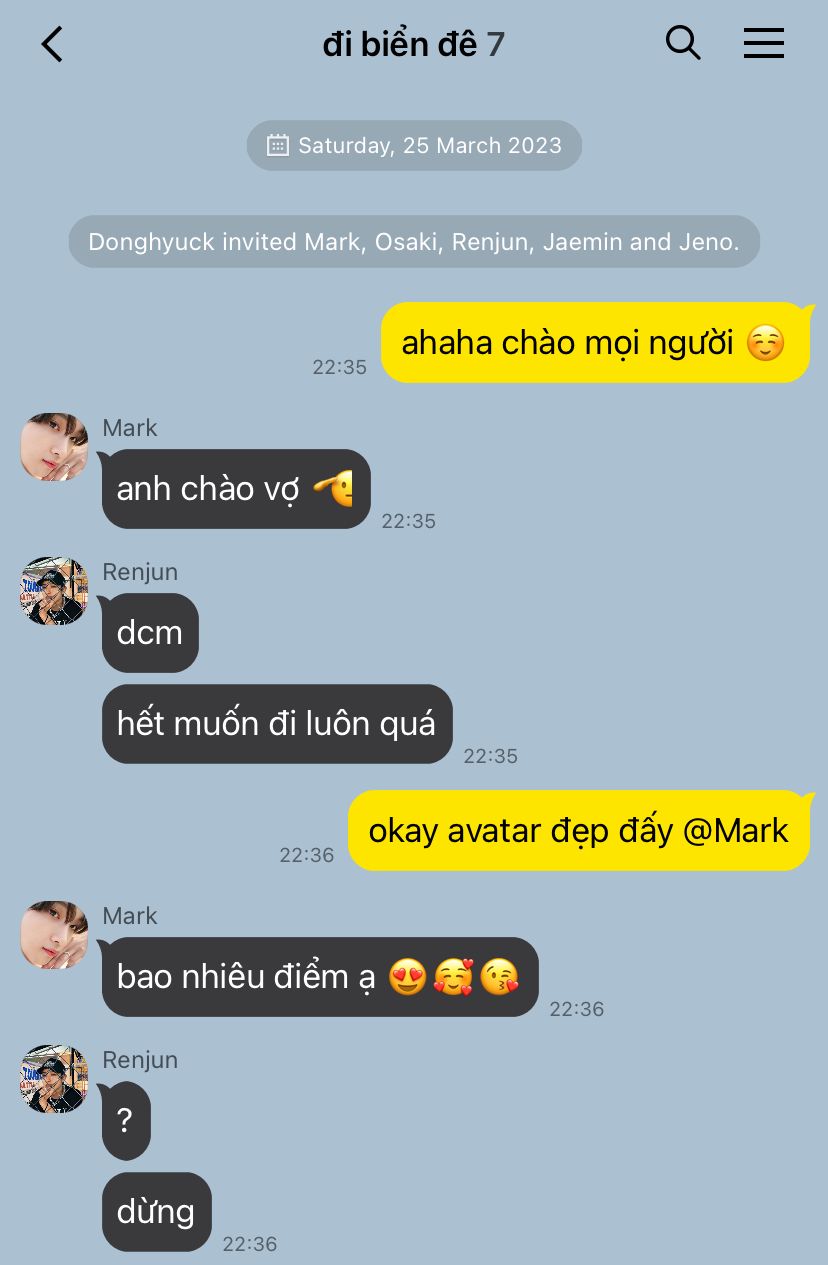The width and height of the screenshot is (828, 1265).
Task: View Renjun's profile photo beside the "?" message
Action: tap(54, 1079)
